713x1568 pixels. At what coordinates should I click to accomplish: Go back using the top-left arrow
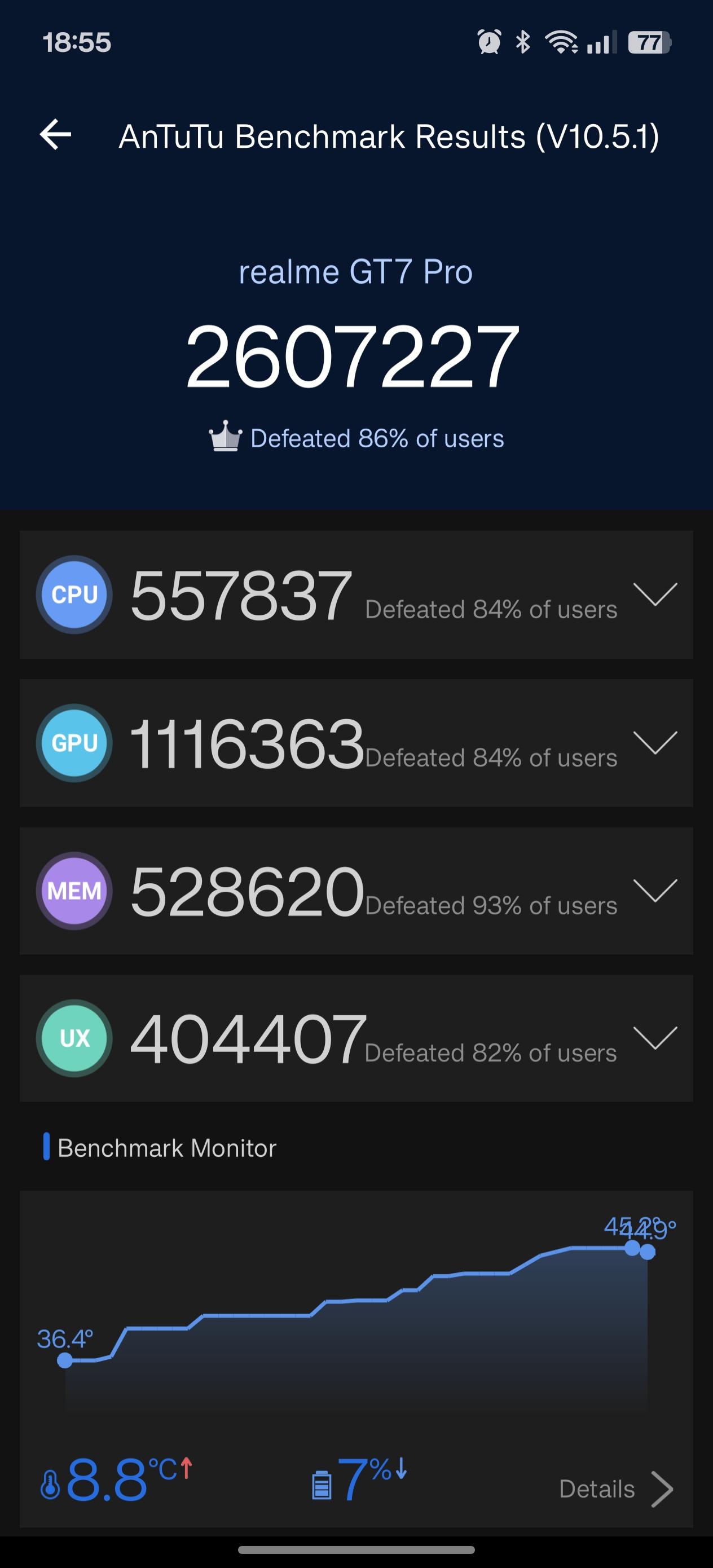55,135
